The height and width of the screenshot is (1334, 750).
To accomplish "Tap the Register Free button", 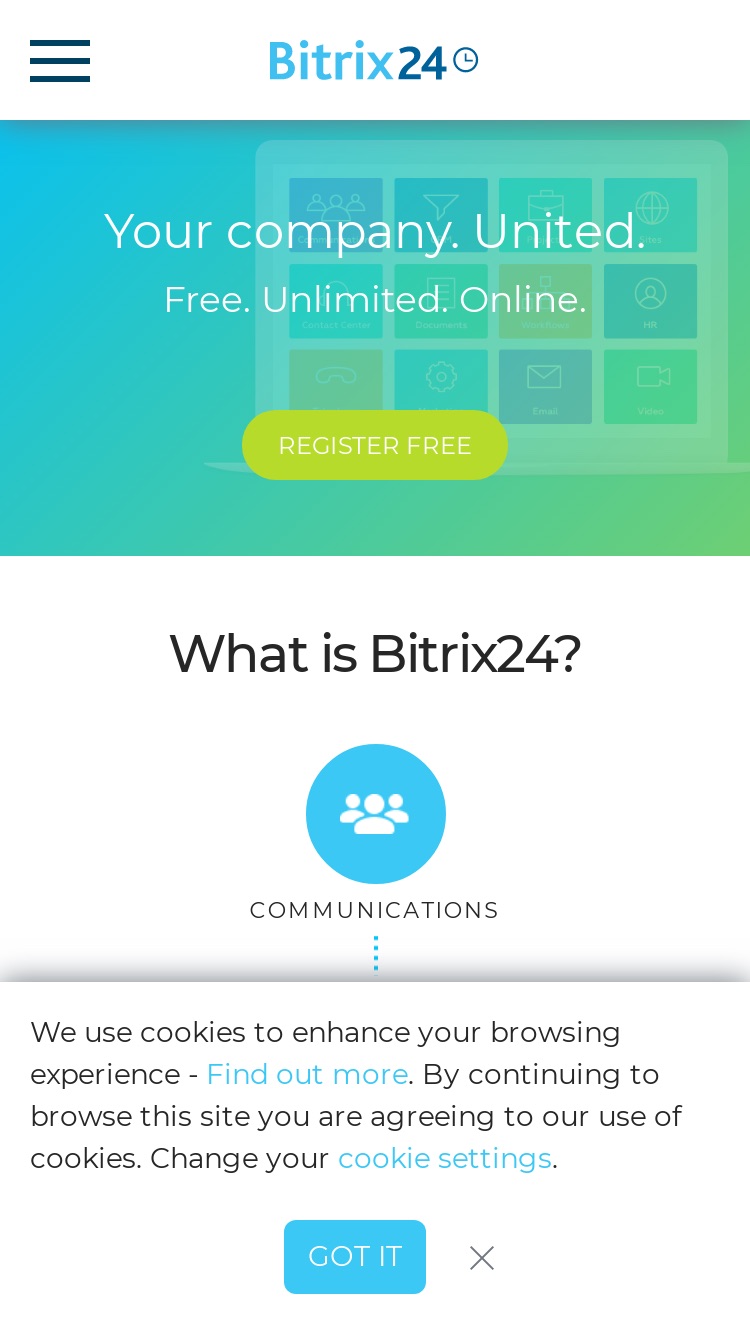I will 375,445.
